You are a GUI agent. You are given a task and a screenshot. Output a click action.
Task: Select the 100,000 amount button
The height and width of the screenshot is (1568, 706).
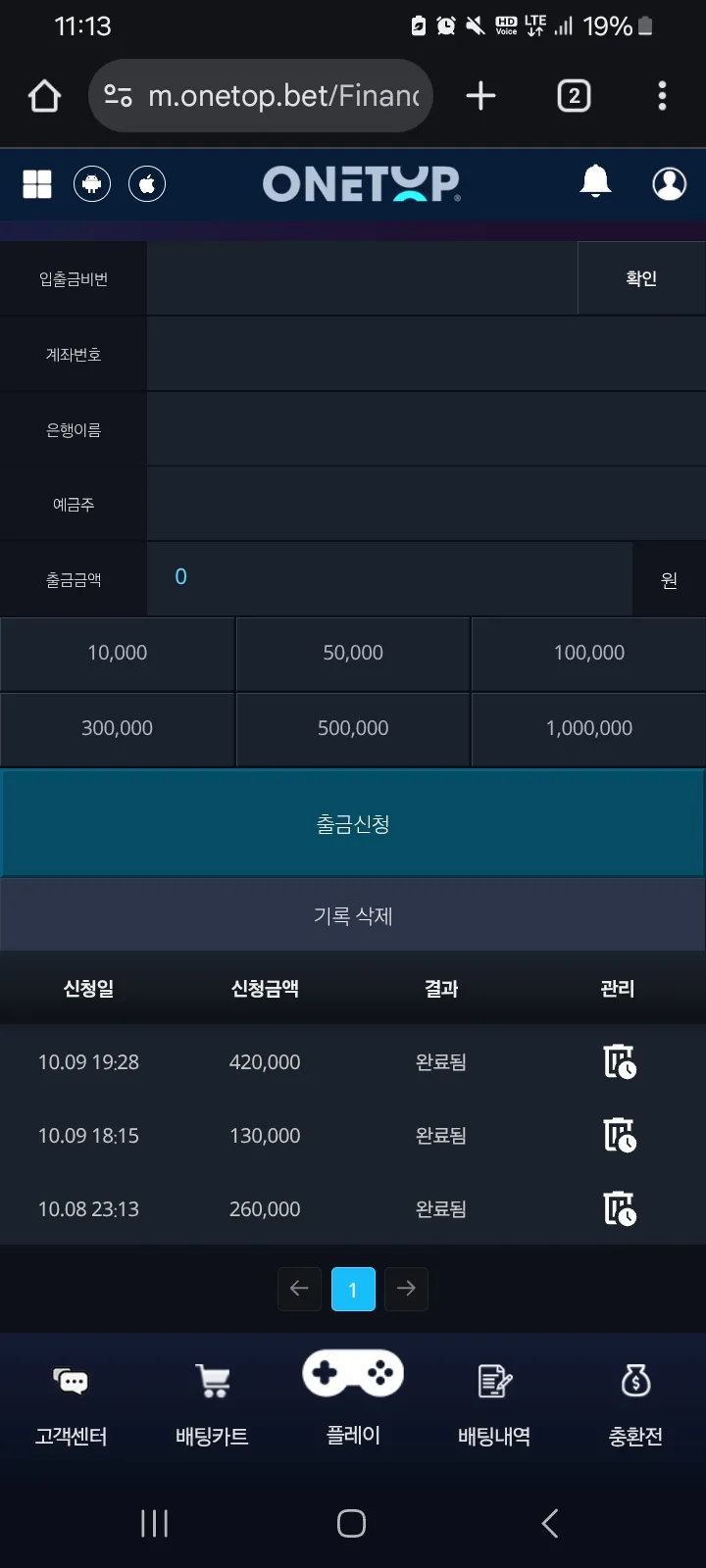(x=588, y=653)
